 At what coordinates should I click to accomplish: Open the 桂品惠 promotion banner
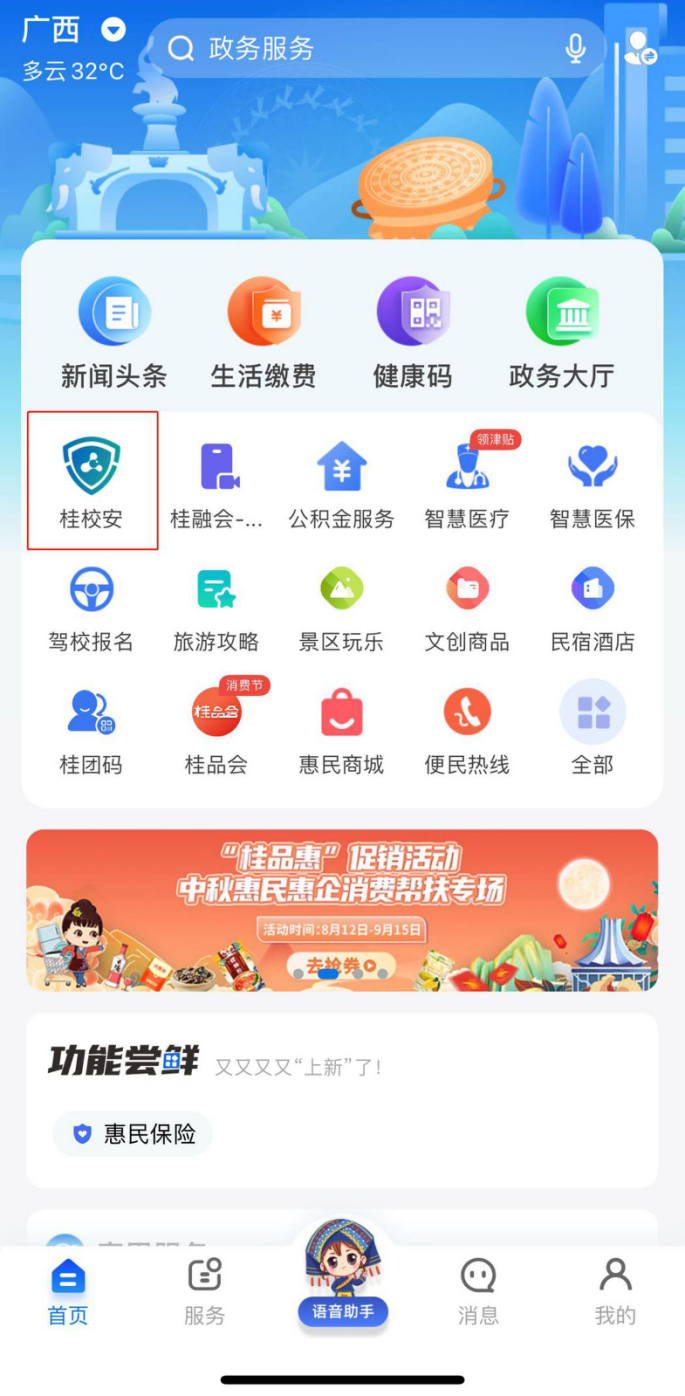342,909
